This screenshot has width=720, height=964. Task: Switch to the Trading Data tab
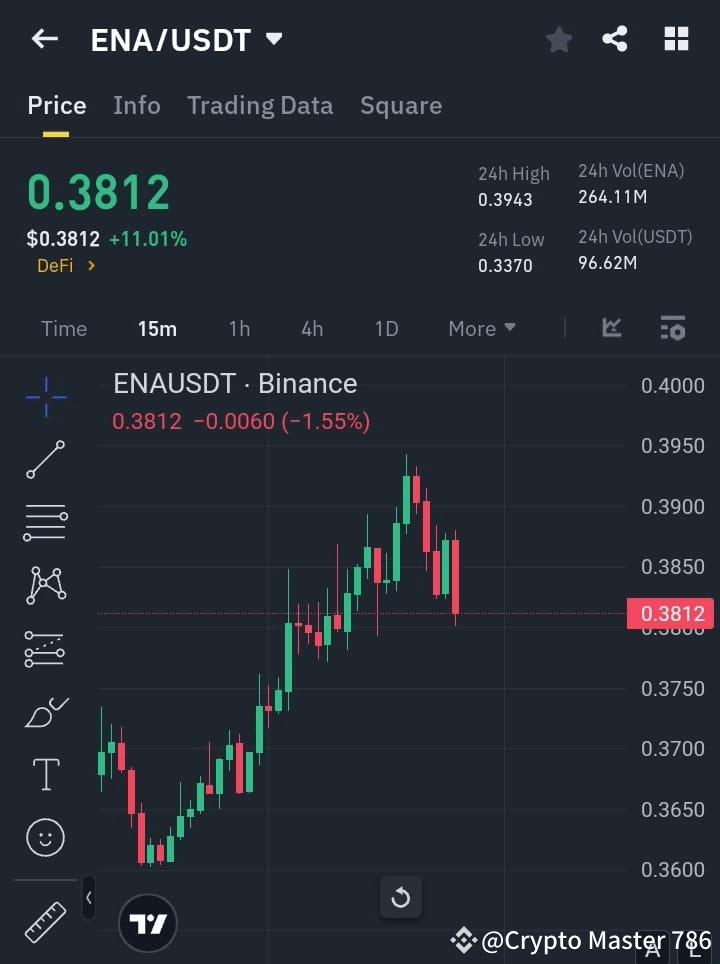pyautogui.click(x=260, y=105)
